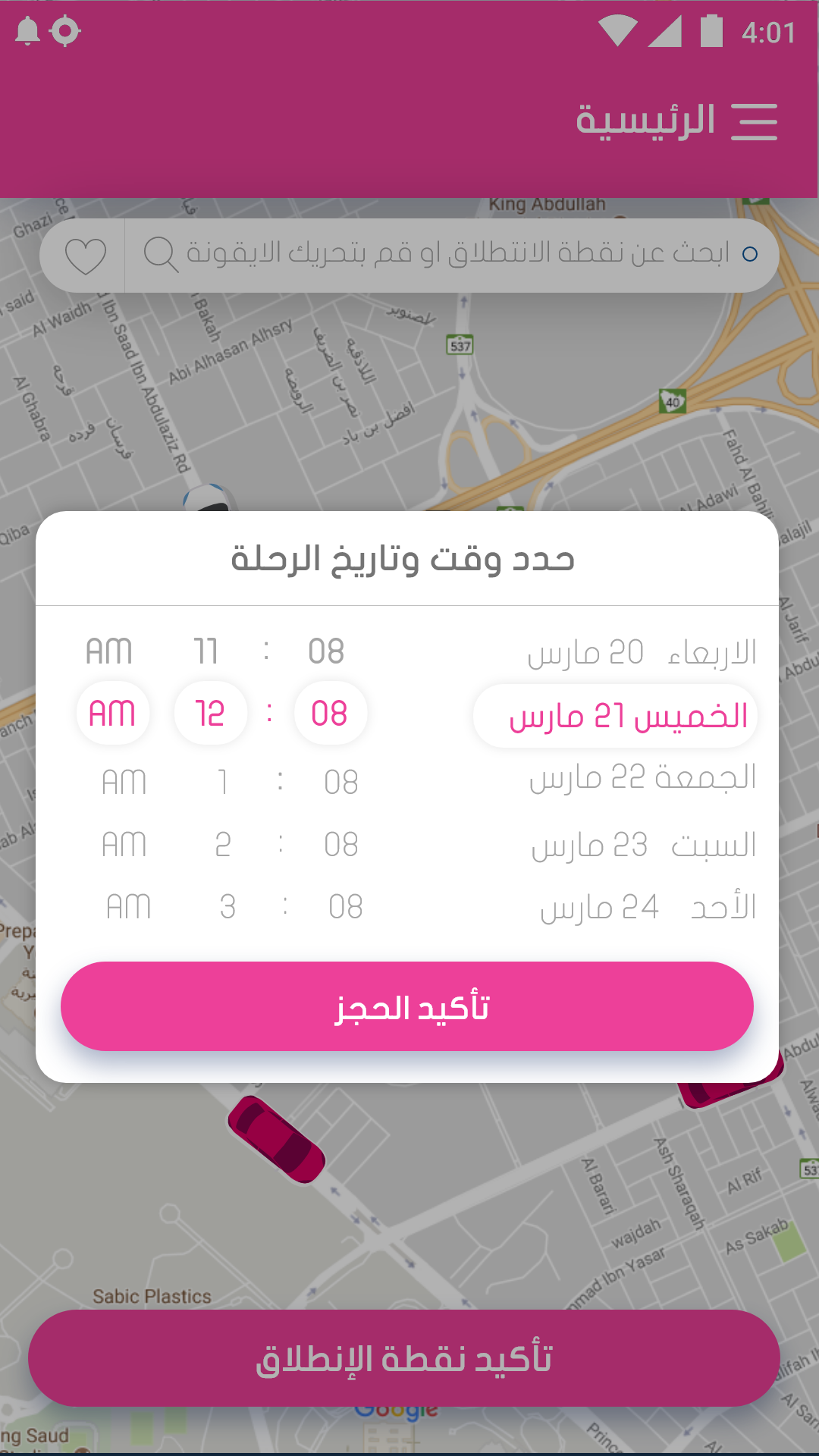Image resolution: width=819 pixels, height=1456 pixels.
Task: Select الاربعاء 20 مارس date
Action: coord(642,652)
